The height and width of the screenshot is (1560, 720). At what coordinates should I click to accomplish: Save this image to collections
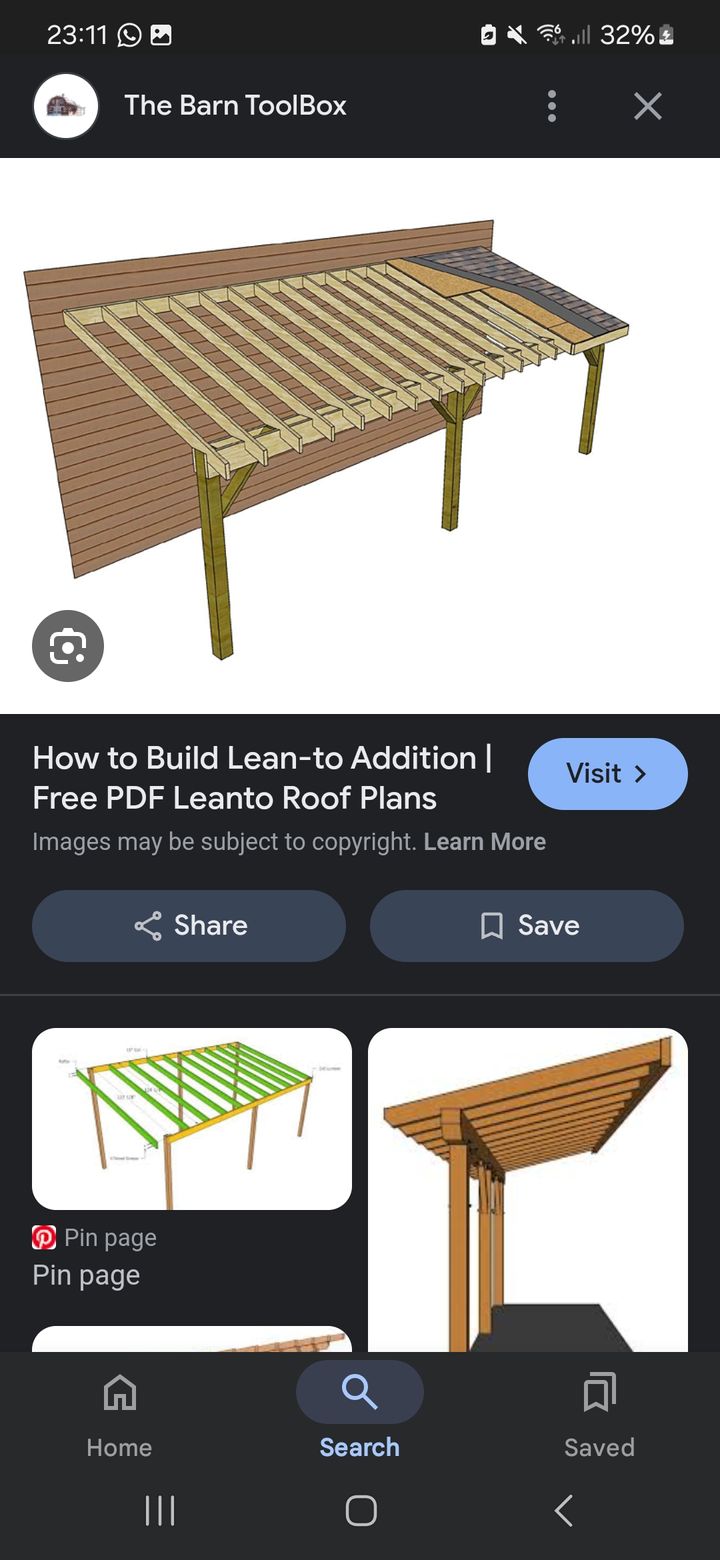(527, 926)
